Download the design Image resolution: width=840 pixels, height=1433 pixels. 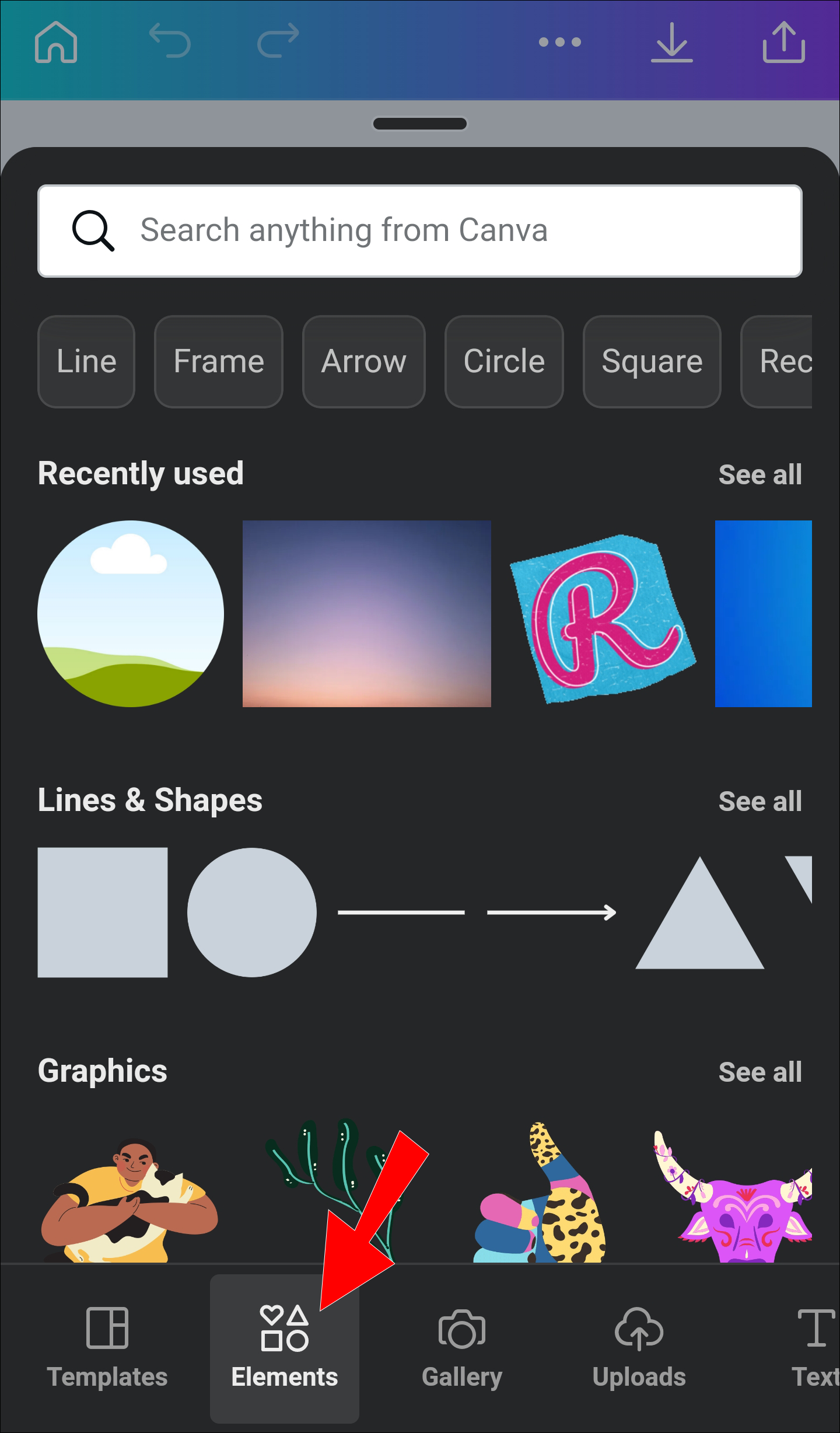click(671, 42)
